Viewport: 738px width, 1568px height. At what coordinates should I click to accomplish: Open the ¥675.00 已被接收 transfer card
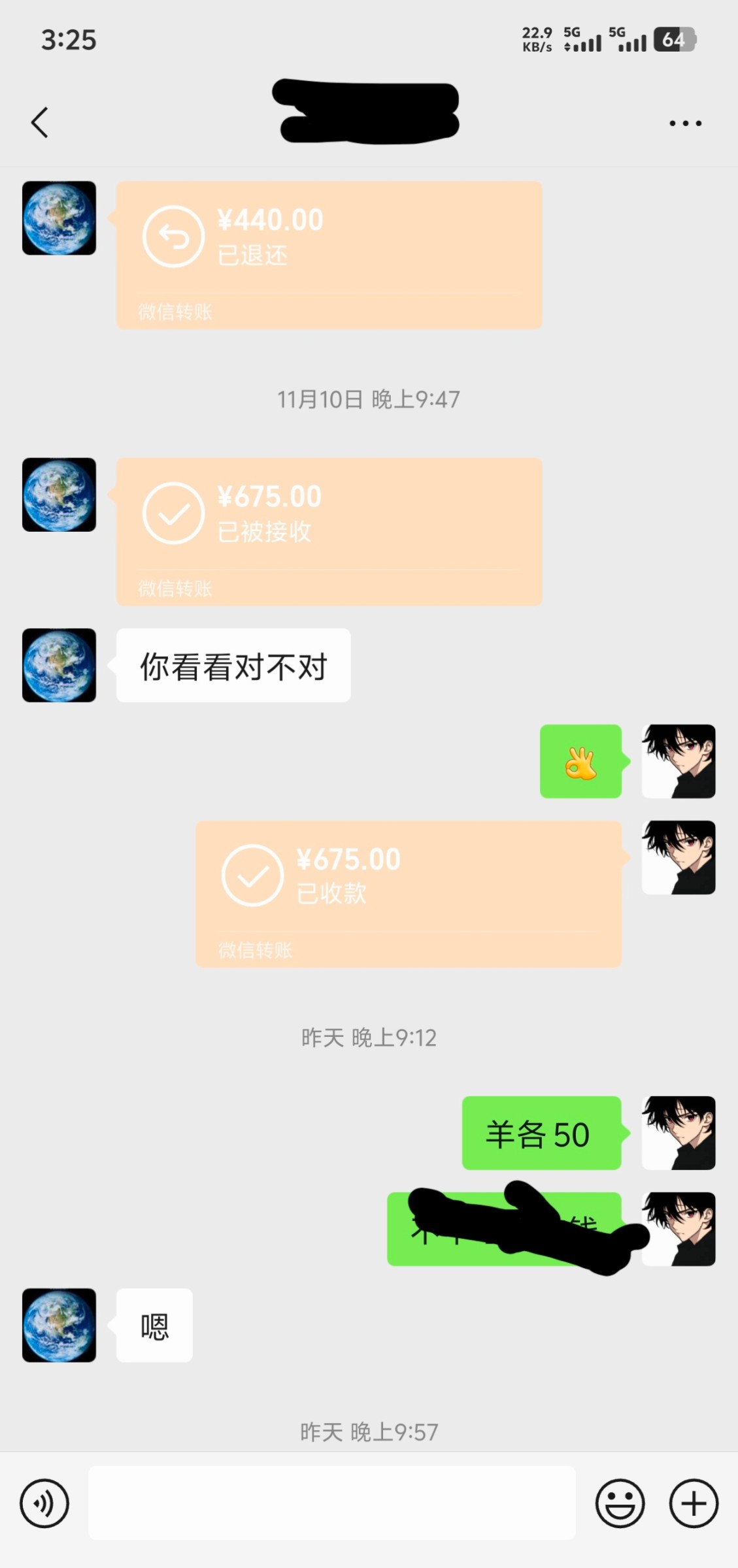pos(329,531)
